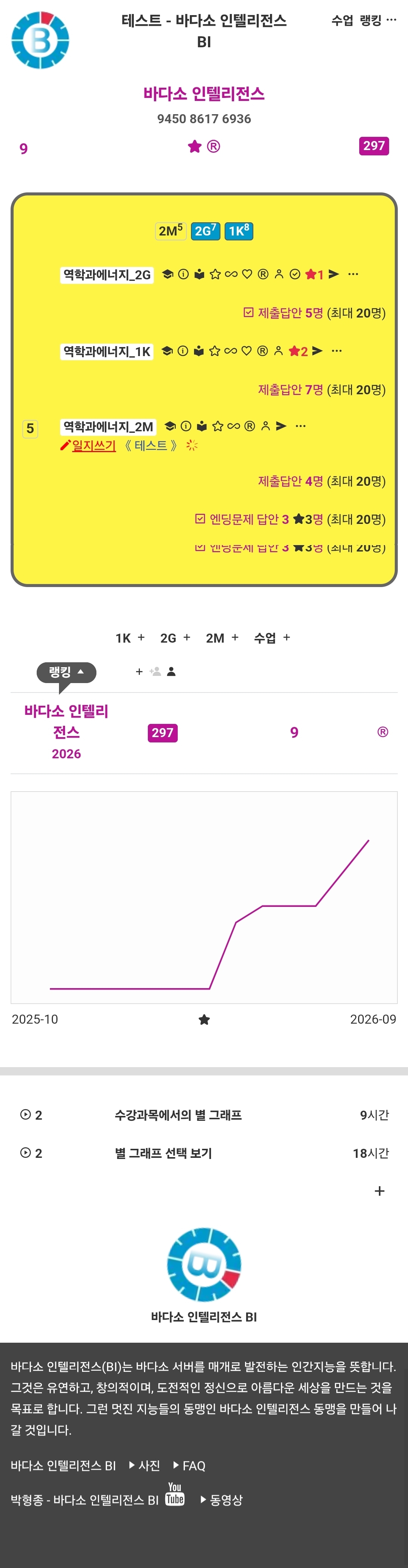Viewport: 408px width, 1568px height.
Task: Toggle the 랭킹 dropdown button
Action: point(67,672)
